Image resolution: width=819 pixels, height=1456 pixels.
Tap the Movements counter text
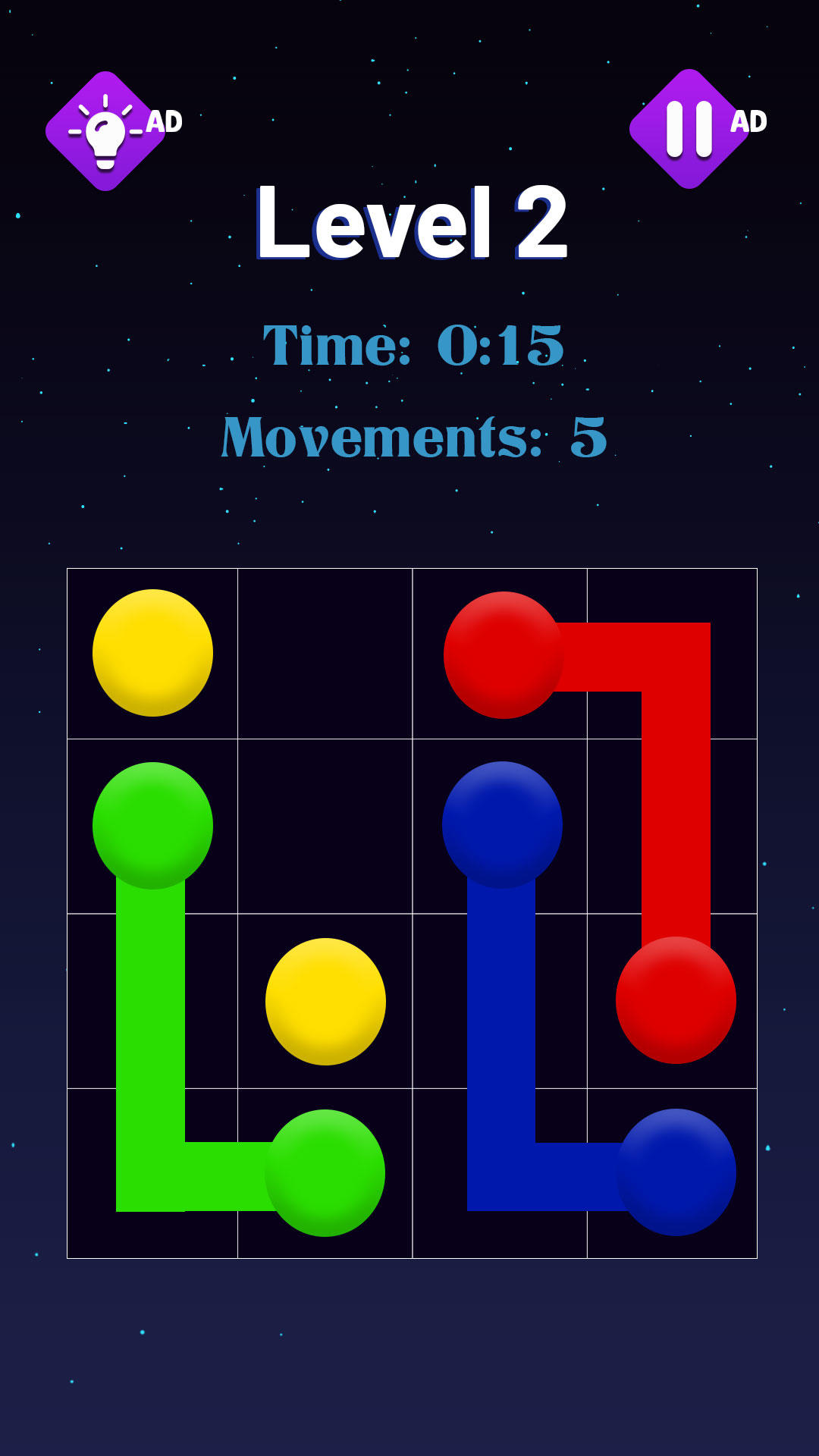pos(413,438)
